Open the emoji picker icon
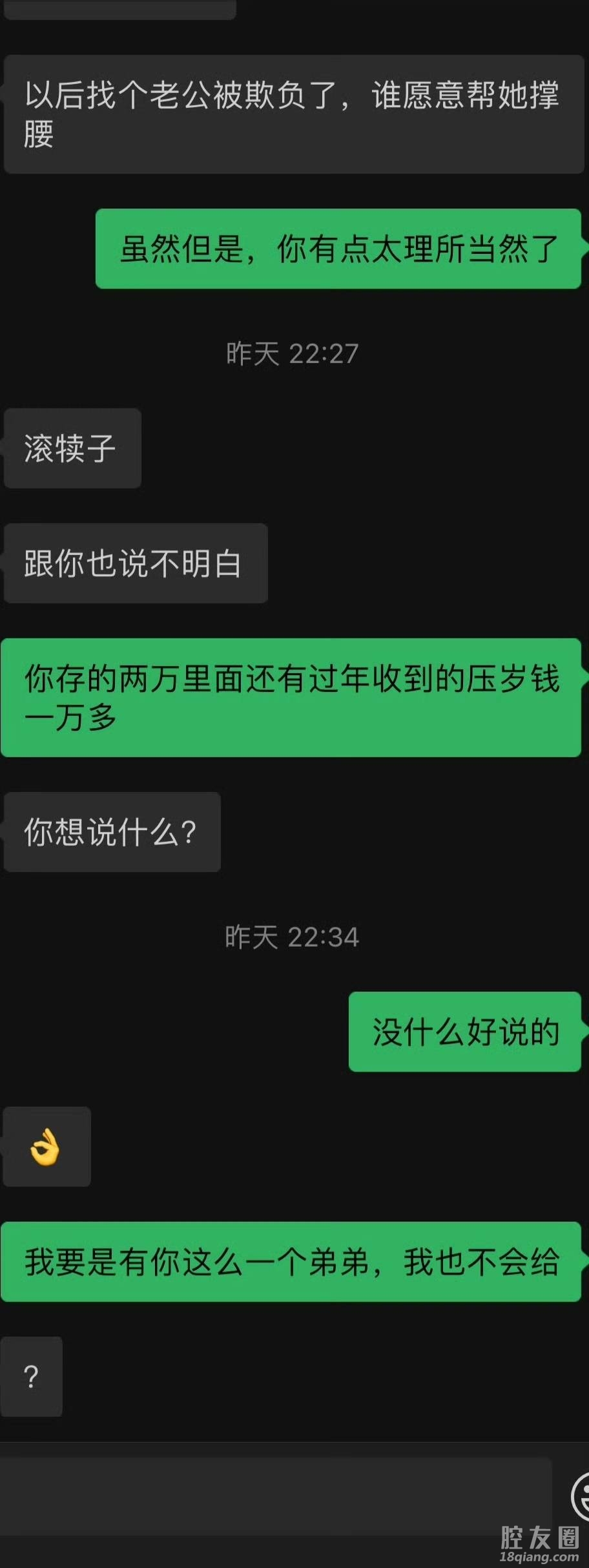Screen dimensions: 589x1568 pos(582,1495)
